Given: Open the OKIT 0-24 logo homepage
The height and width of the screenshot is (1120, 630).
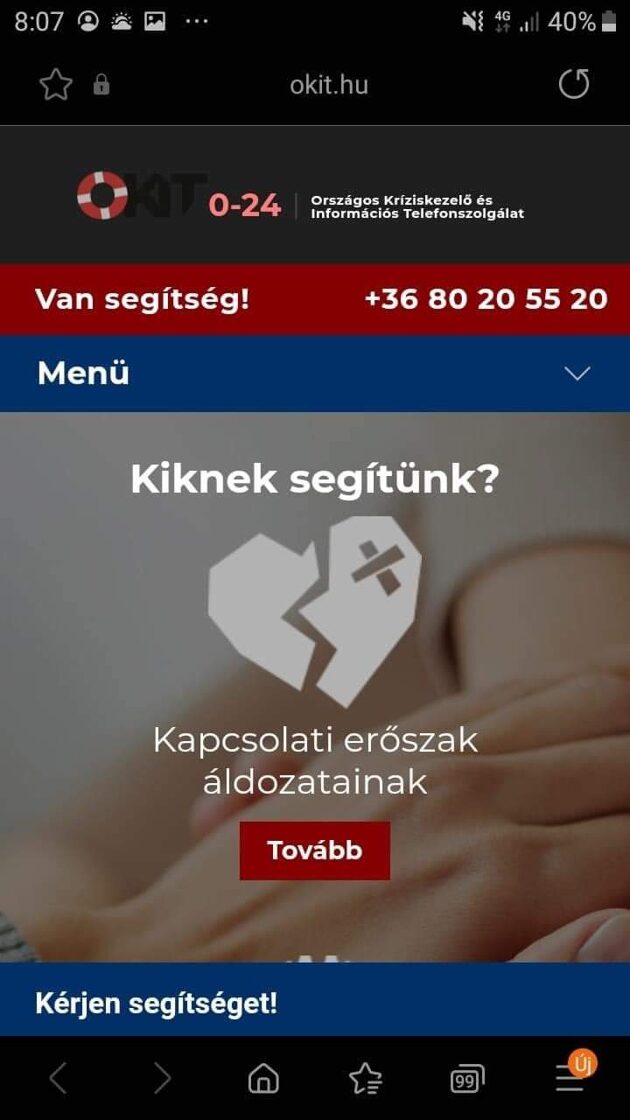Looking at the screenshot, I should pos(179,196).
